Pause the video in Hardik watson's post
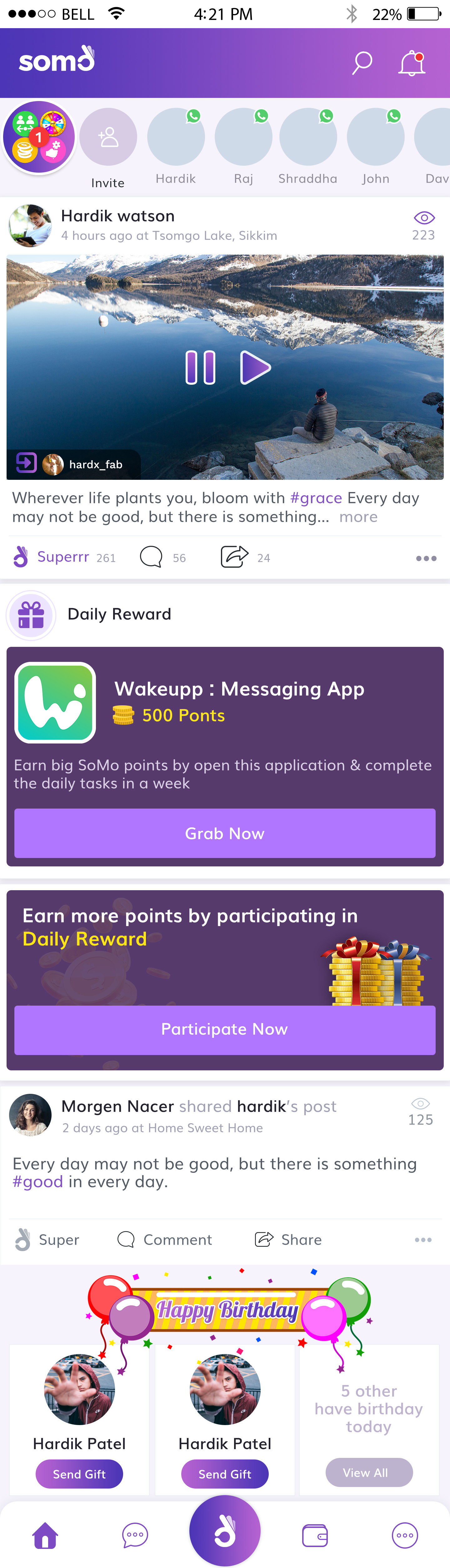 point(200,368)
